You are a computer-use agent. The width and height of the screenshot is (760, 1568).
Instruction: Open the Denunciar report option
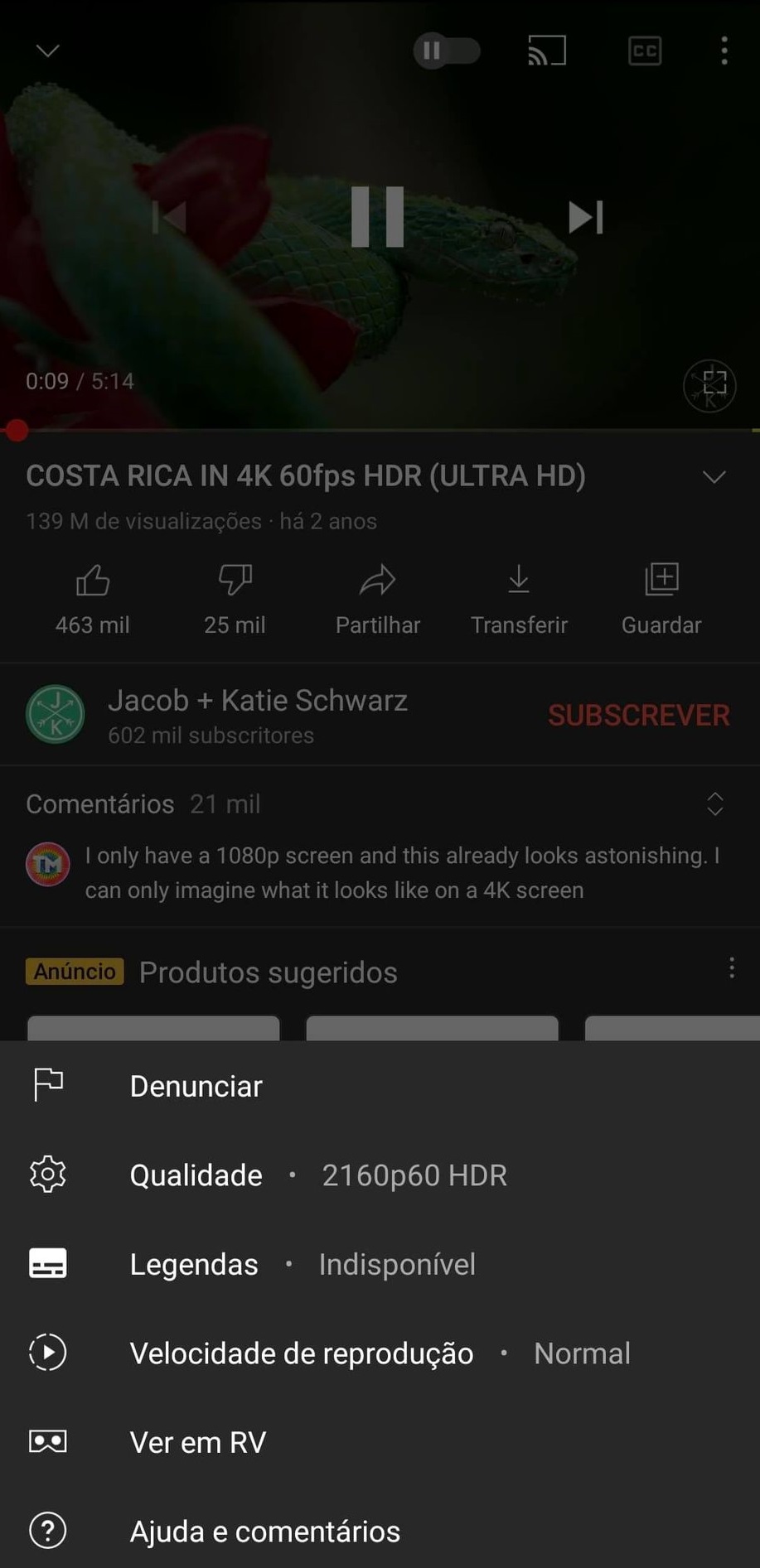pyautogui.click(x=196, y=1086)
